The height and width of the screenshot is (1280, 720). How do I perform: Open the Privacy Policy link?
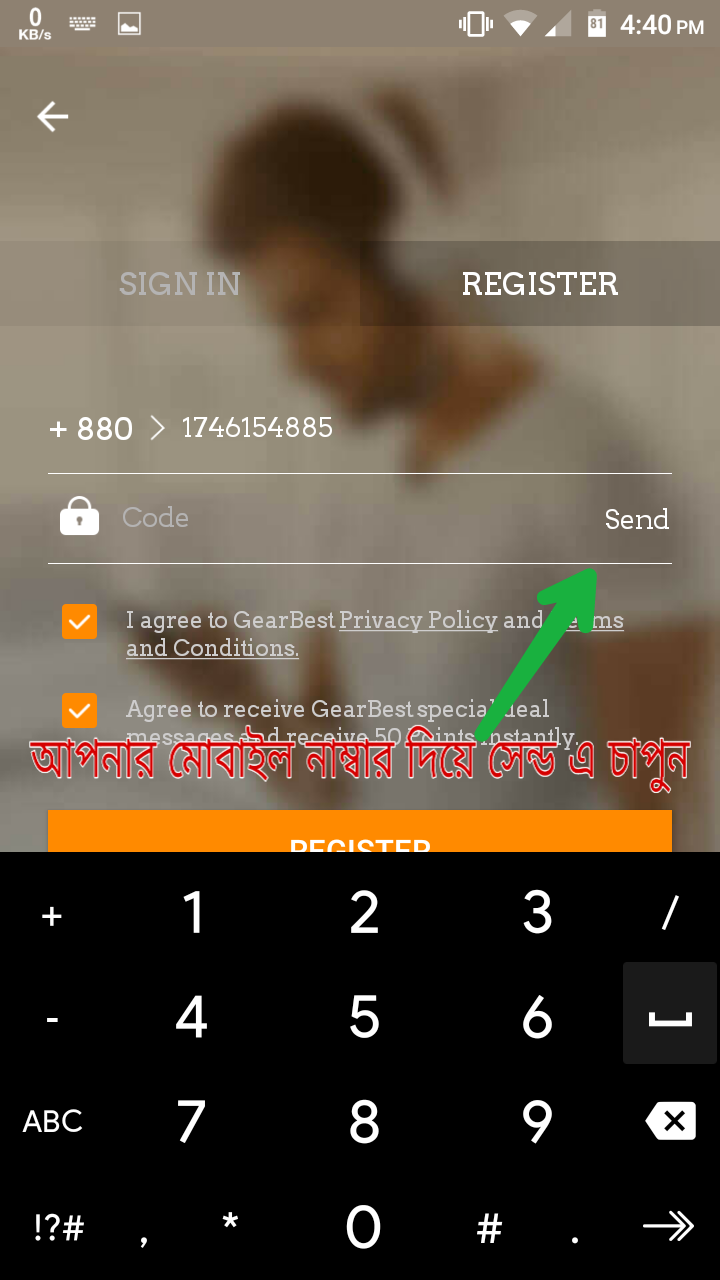pyautogui.click(x=418, y=620)
